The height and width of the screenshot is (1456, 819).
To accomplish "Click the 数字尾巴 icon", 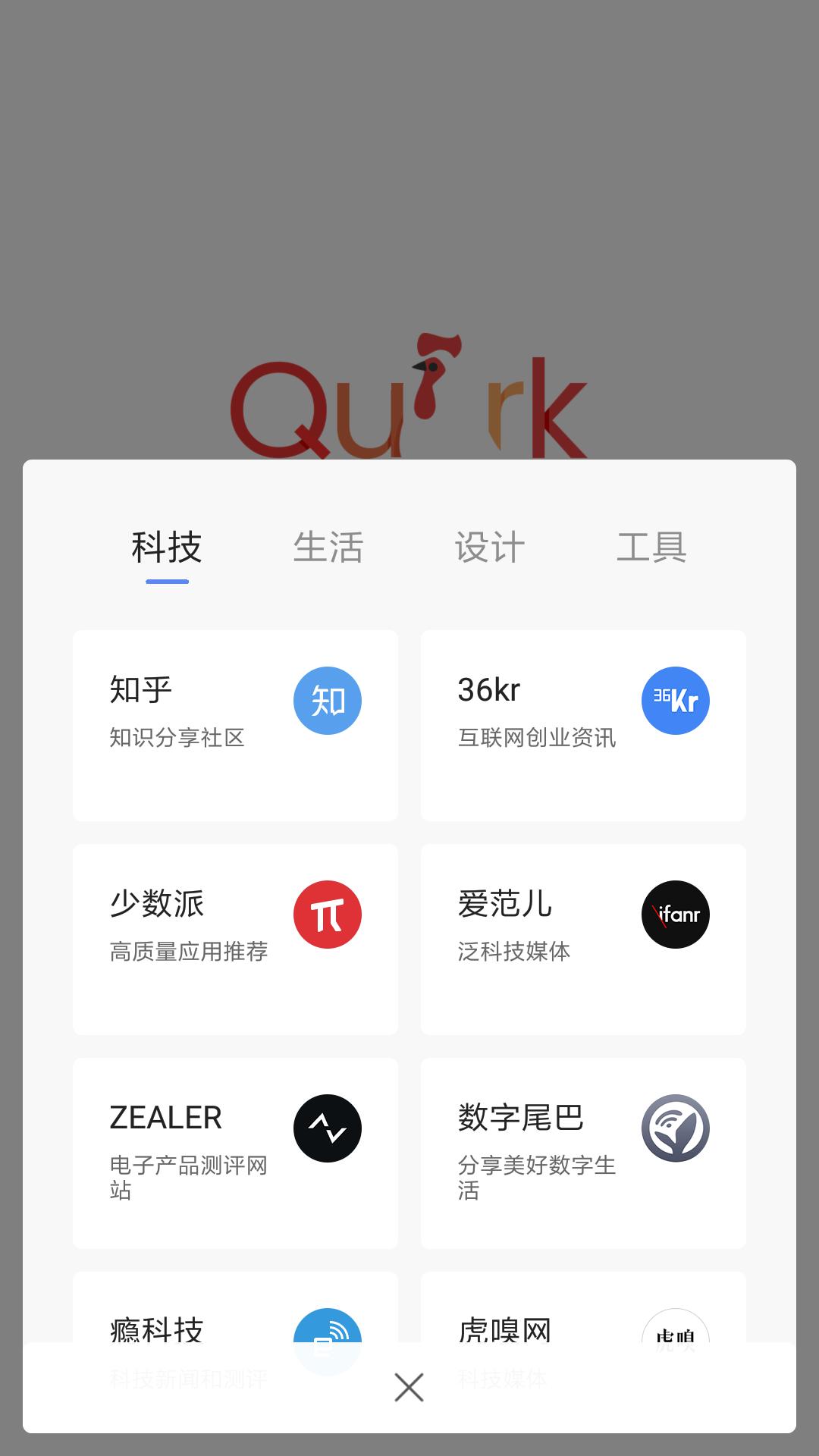I will click(x=675, y=1128).
